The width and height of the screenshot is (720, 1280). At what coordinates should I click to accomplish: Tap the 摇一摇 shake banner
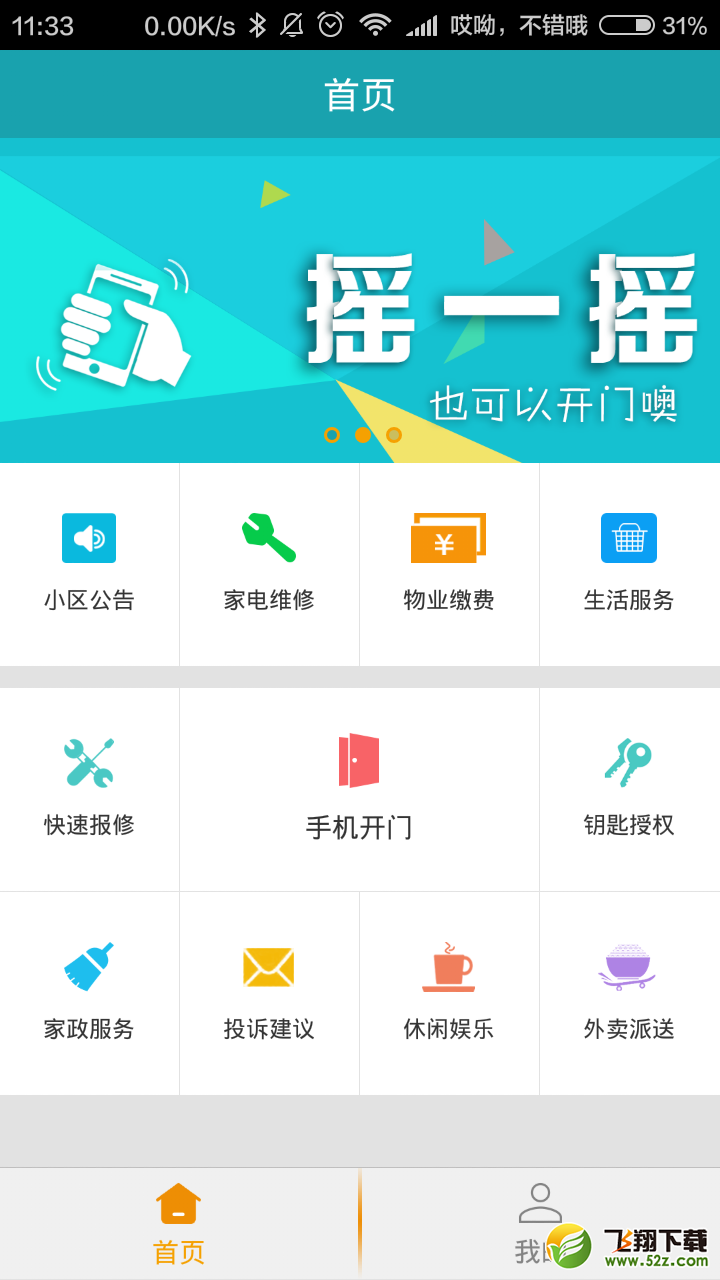(360, 300)
